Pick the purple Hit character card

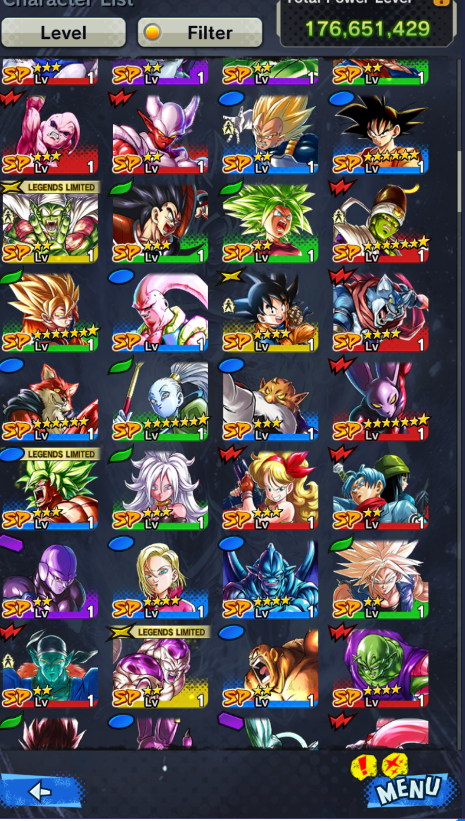pyautogui.click(x=50, y=579)
